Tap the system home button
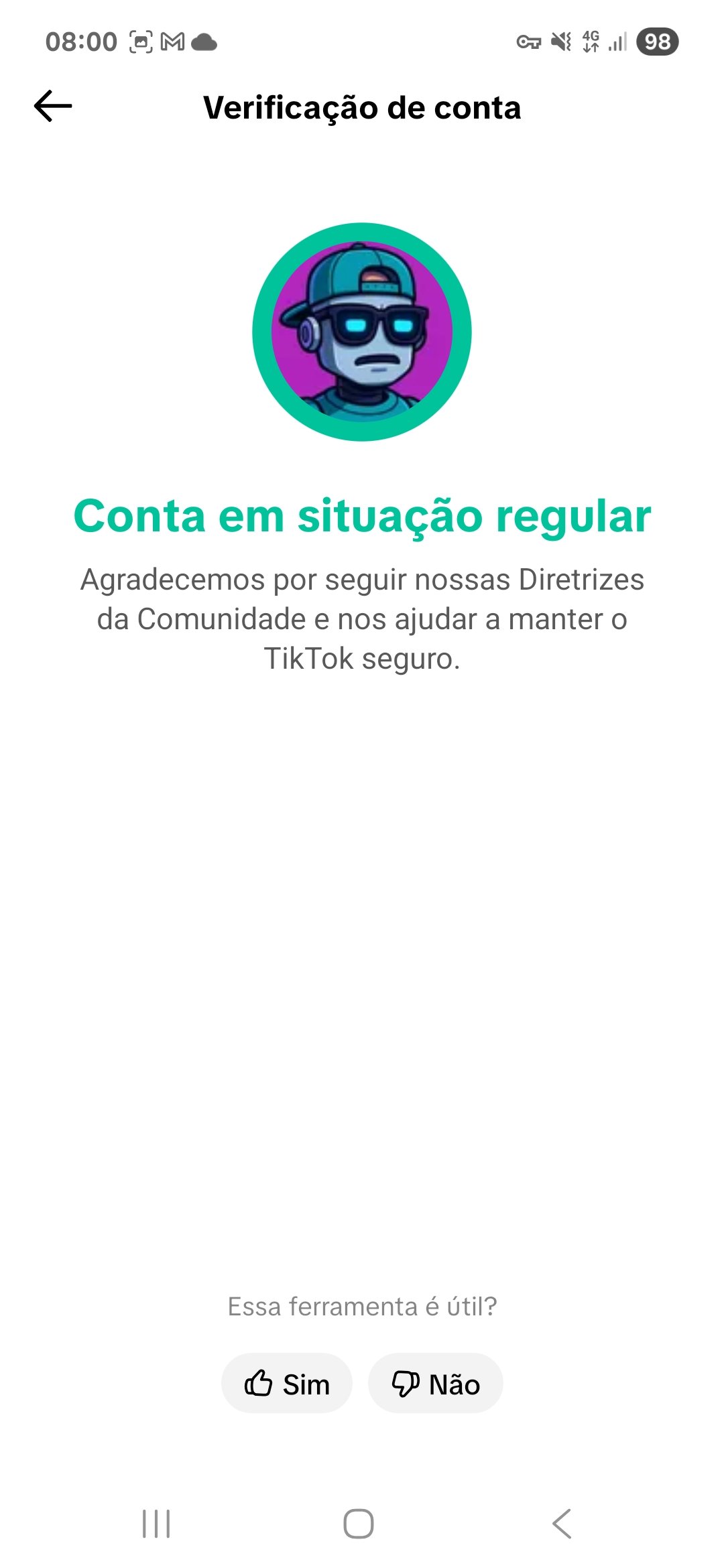This screenshot has width=724, height=1568. coord(359,1524)
